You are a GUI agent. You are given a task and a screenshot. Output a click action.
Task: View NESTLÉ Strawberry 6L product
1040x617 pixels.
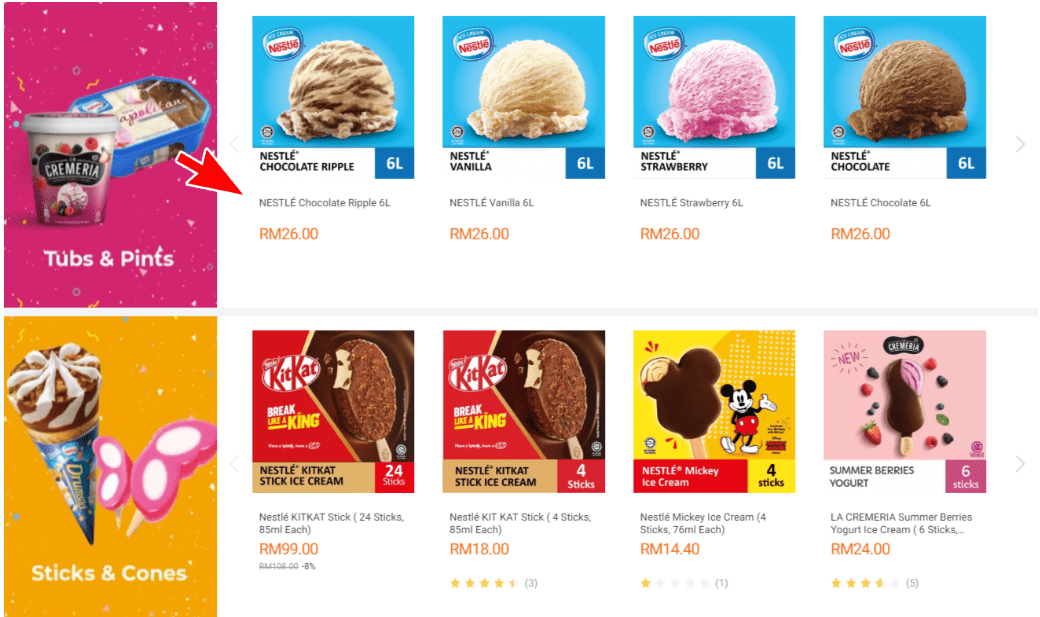(714, 98)
